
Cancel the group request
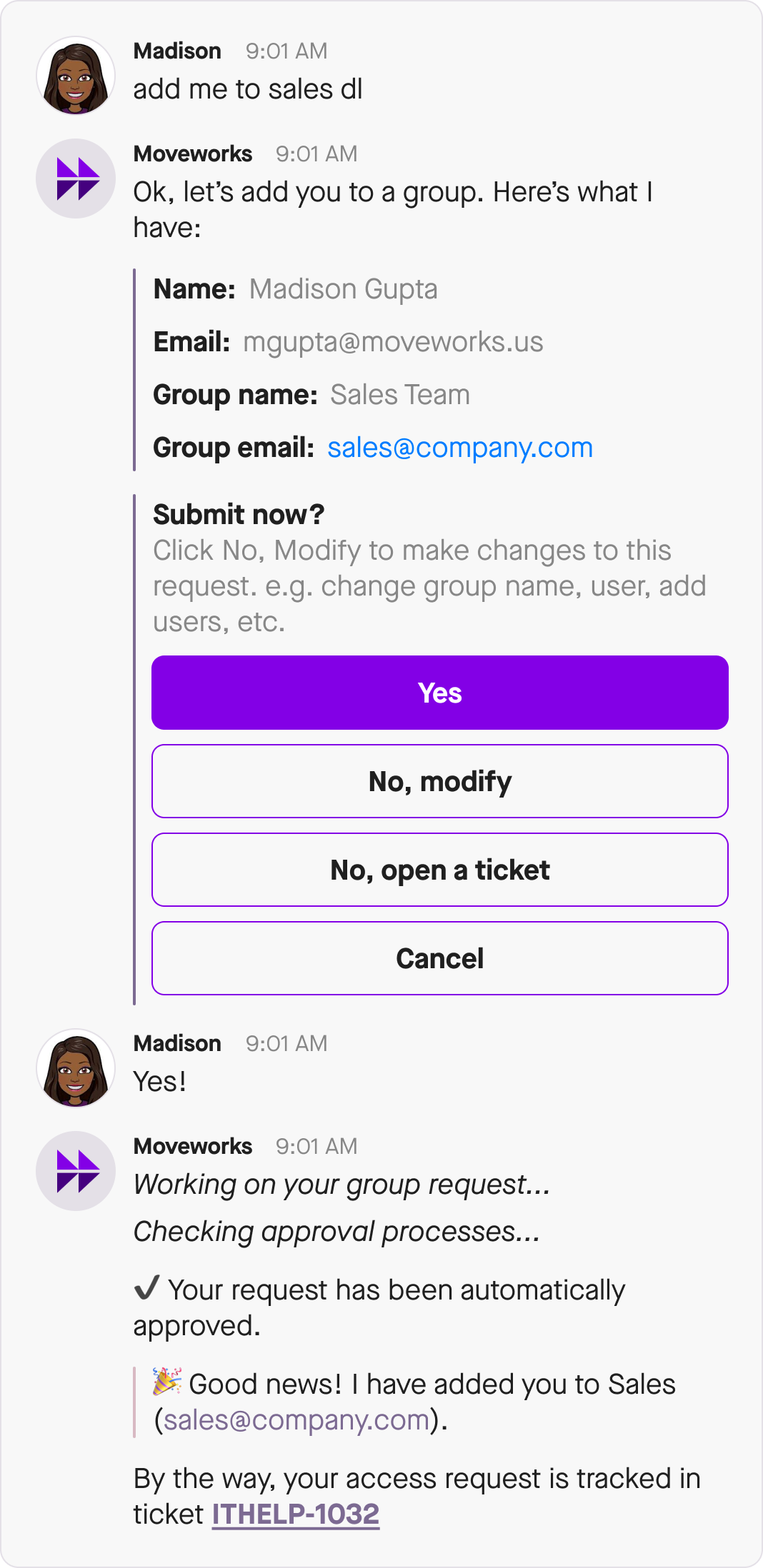[x=439, y=958]
